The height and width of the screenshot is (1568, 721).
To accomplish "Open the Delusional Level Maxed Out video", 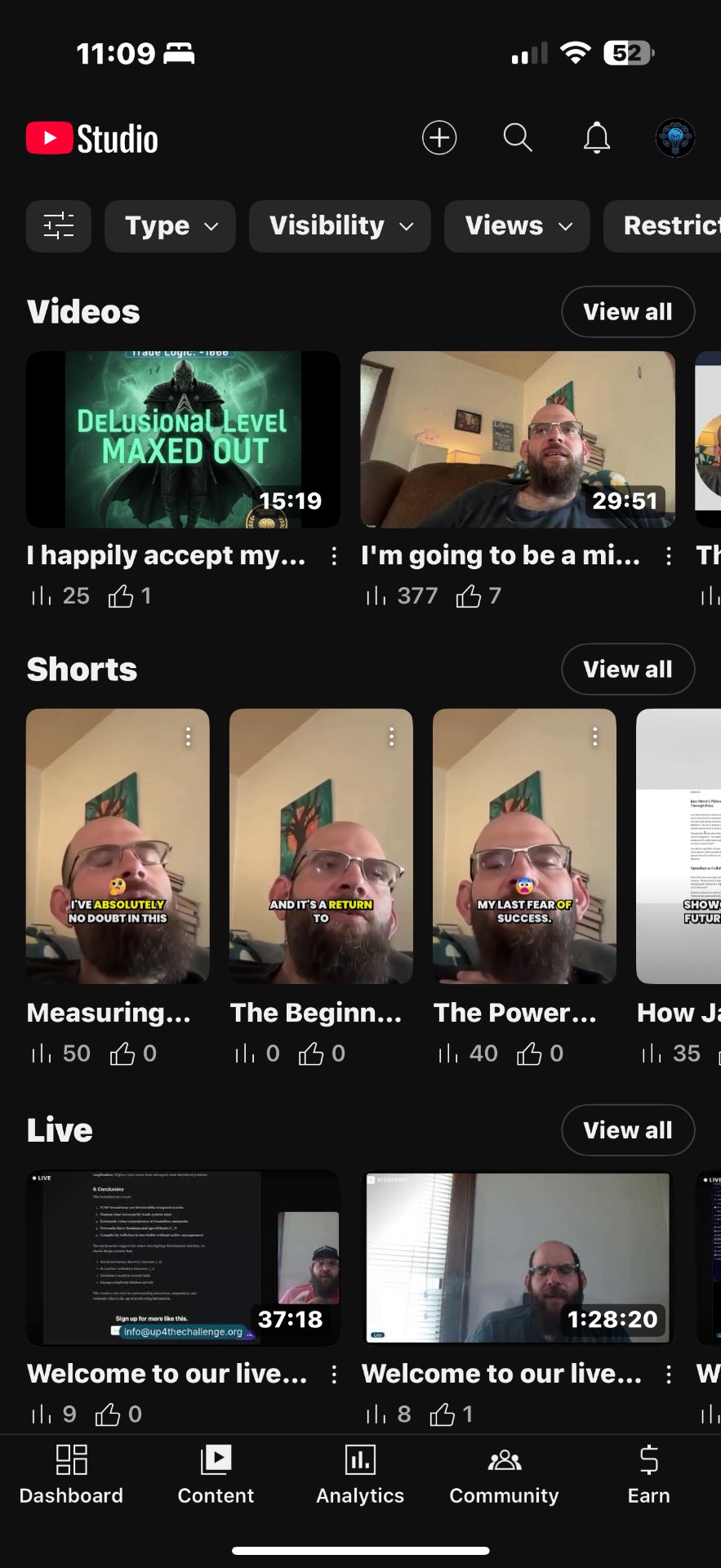I will (x=183, y=439).
